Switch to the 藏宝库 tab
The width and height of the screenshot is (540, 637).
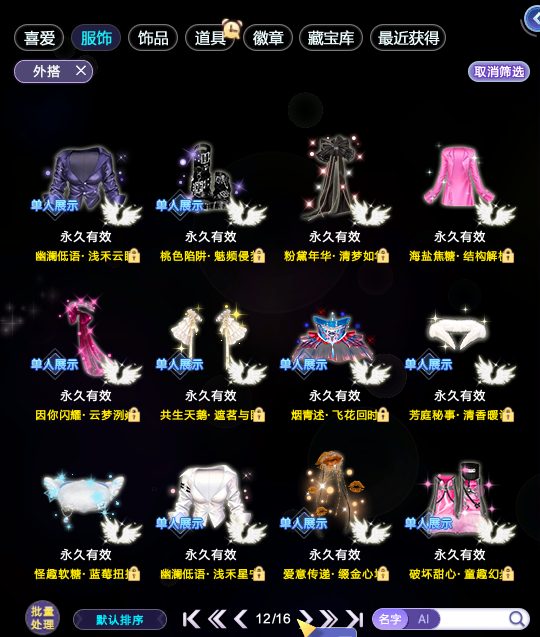tap(331, 38)
